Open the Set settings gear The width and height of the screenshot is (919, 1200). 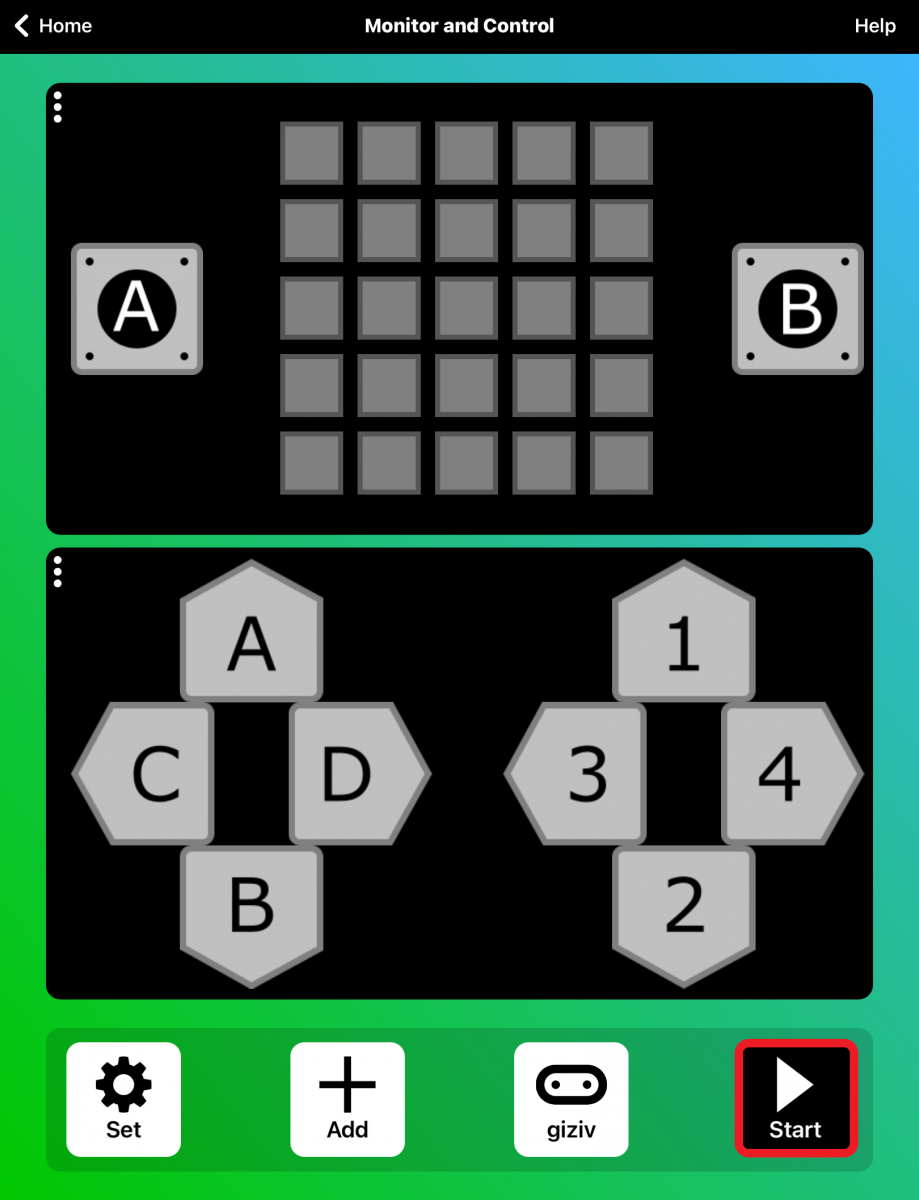click(x=124, y=1099)
